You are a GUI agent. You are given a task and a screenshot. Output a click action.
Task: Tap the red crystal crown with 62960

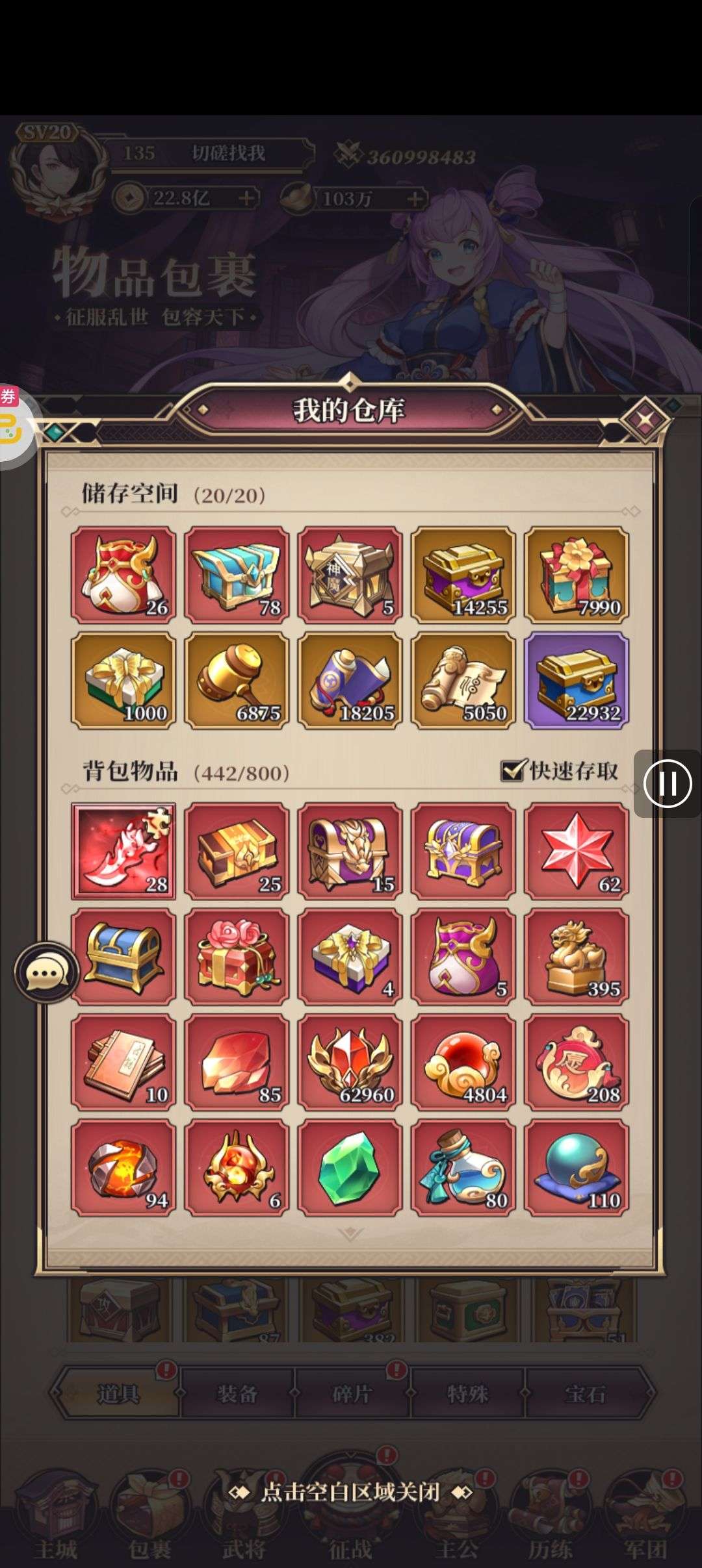pyautogui.click(x=350, y=1063)
